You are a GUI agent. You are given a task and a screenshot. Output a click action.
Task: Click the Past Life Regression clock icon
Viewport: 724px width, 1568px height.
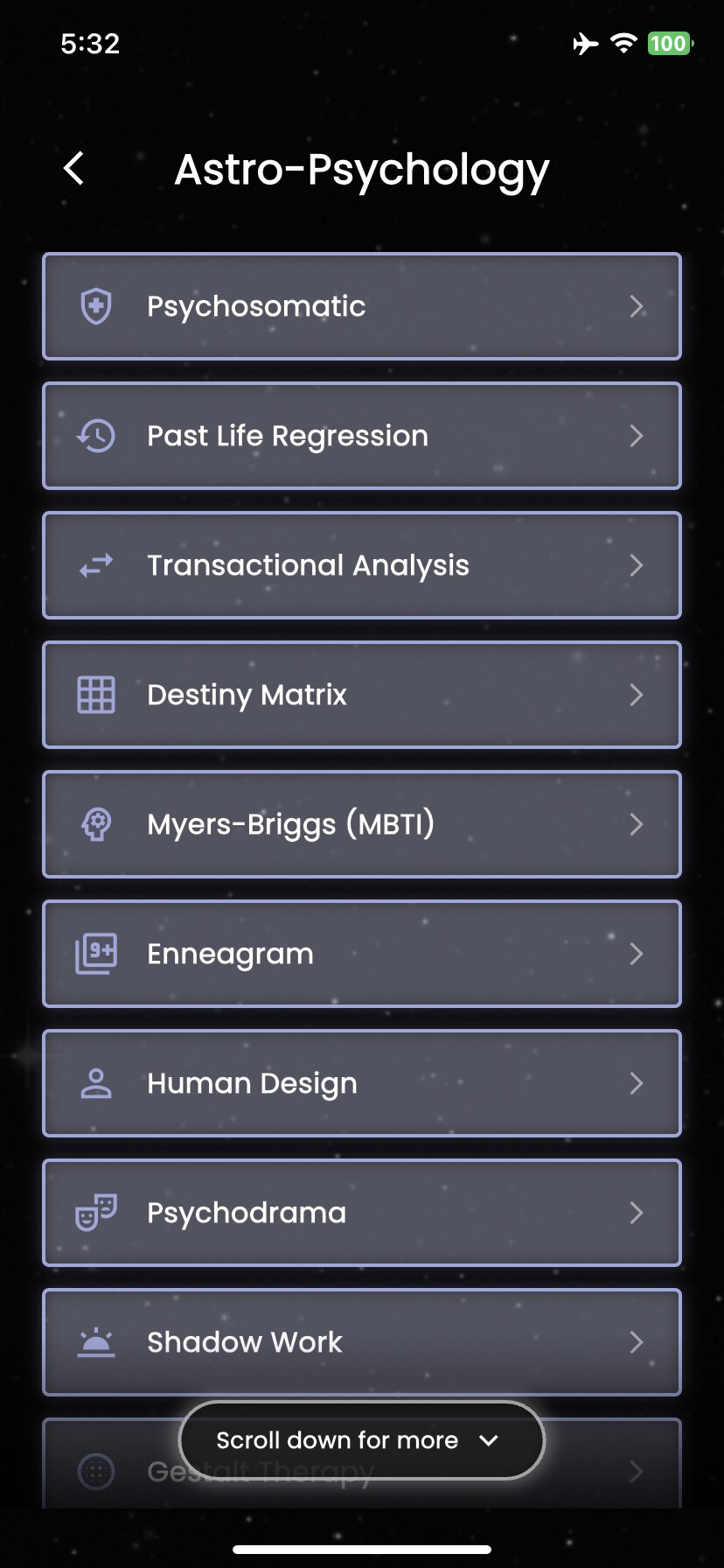click(96, 436)
